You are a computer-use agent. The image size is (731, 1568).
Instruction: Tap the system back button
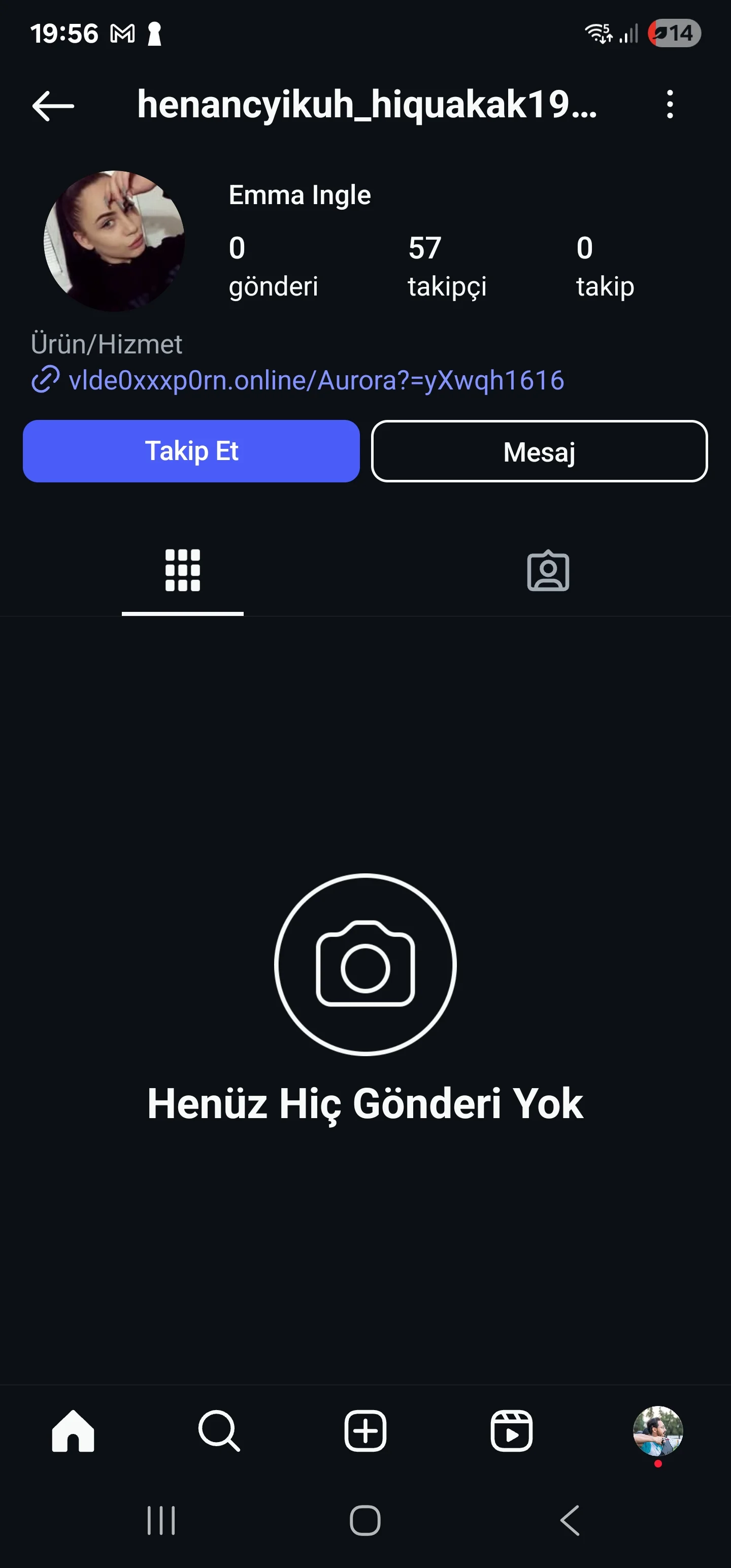(x=570, y=1520)
